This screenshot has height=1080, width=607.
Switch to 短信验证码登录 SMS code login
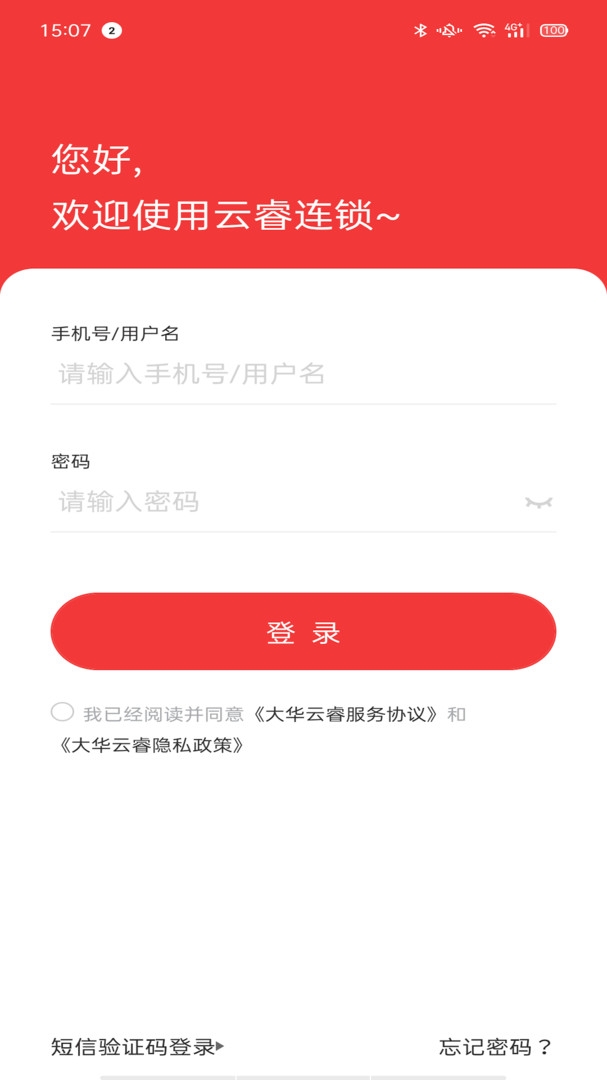click(x=136, y=1047)
